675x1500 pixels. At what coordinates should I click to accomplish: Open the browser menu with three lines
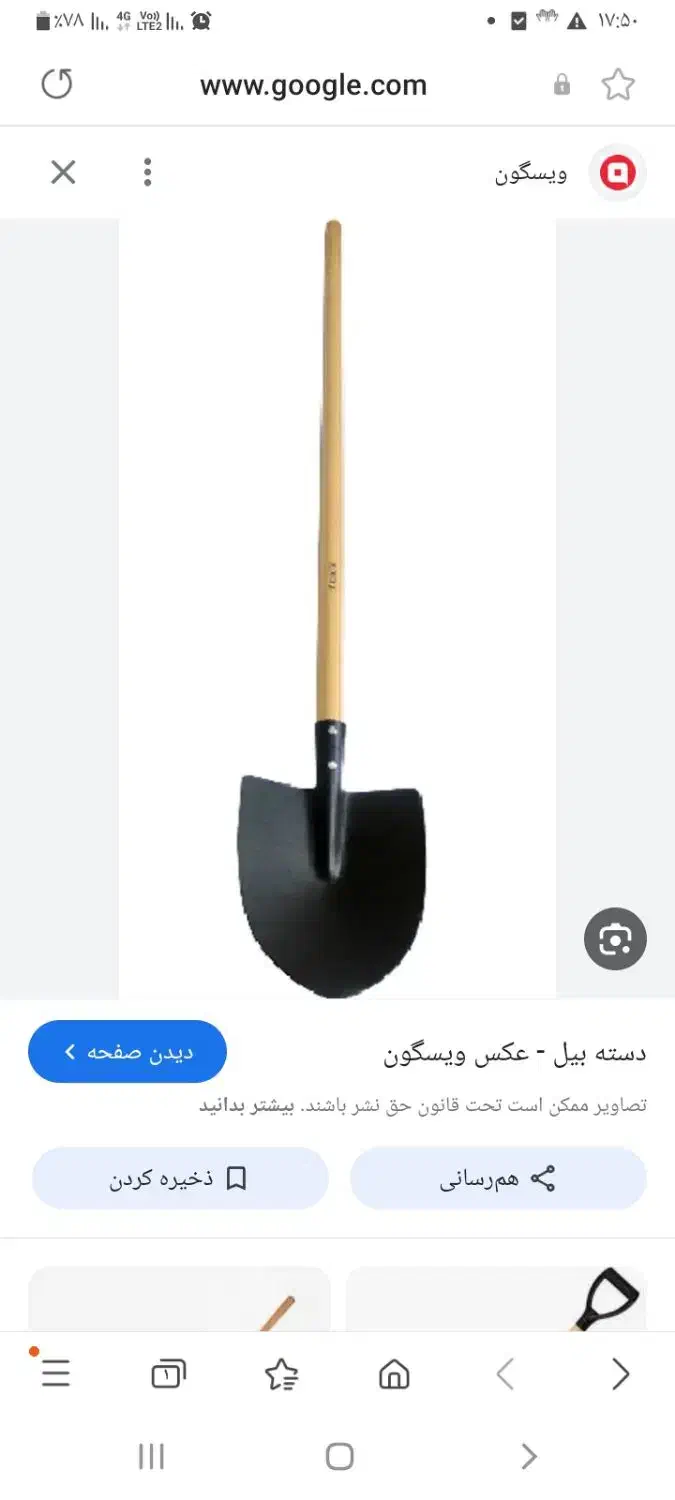(56, 1375)
